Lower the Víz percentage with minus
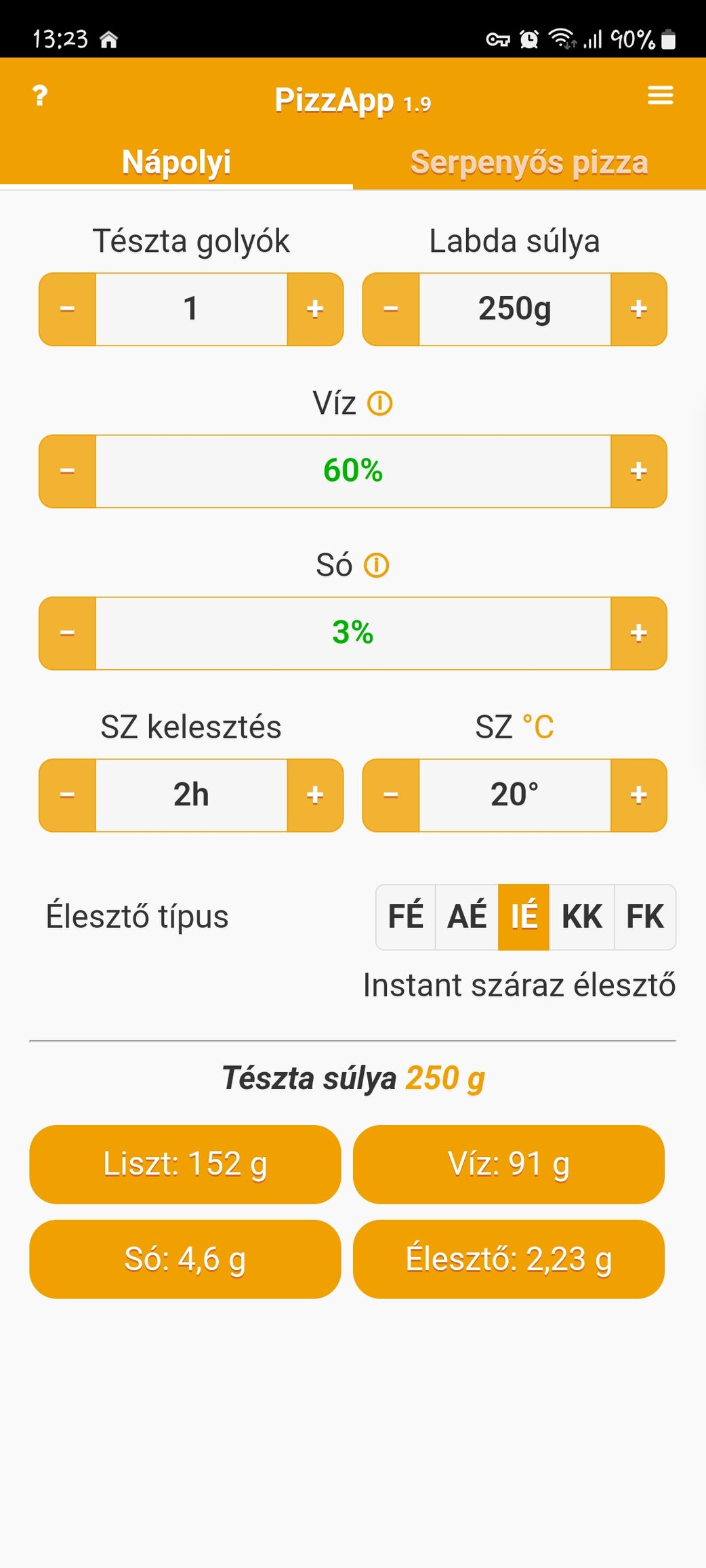 [x=68, y=471]
